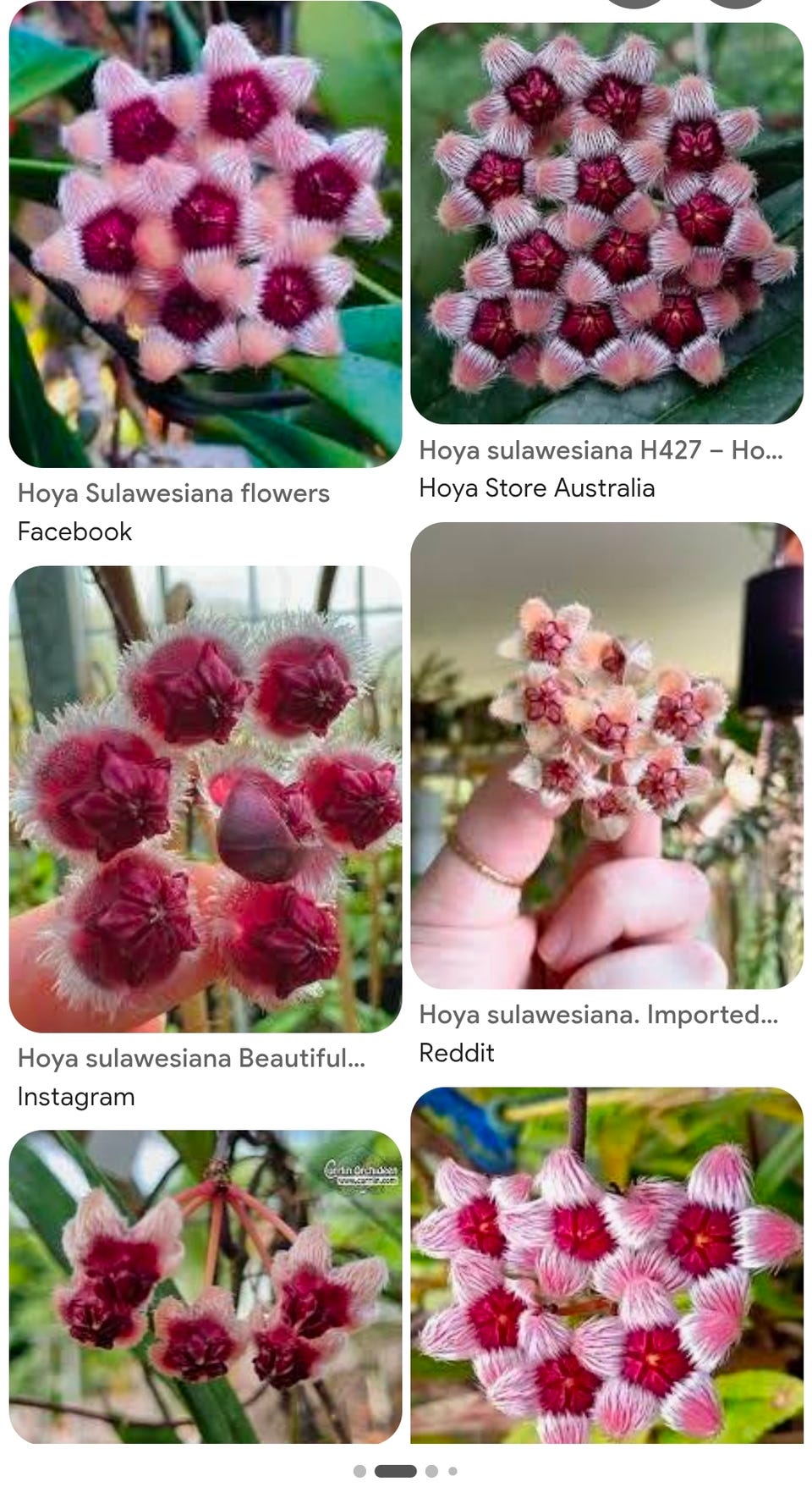Open the Reddit Hoya sulawesiana Imported image
Viewport: 812px width, 1498px height.
606,756
